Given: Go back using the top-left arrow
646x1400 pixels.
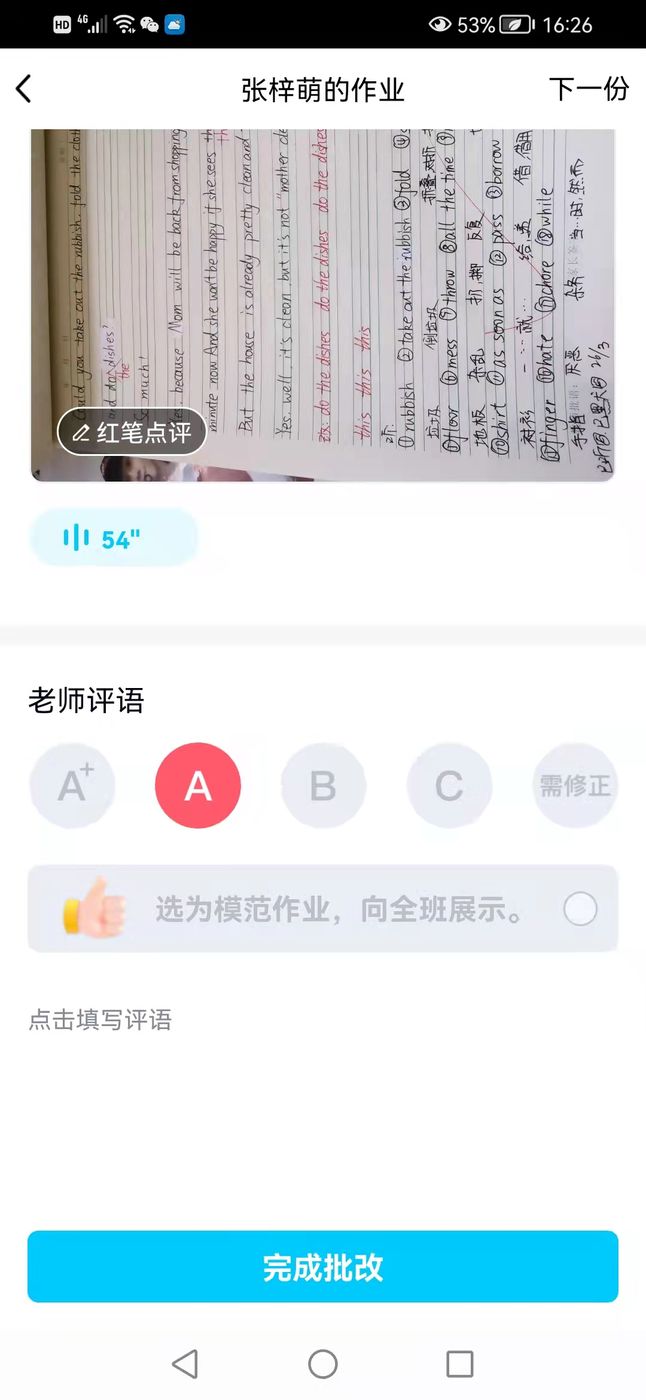Looking at the screenshot, I should tap(25, 89).
